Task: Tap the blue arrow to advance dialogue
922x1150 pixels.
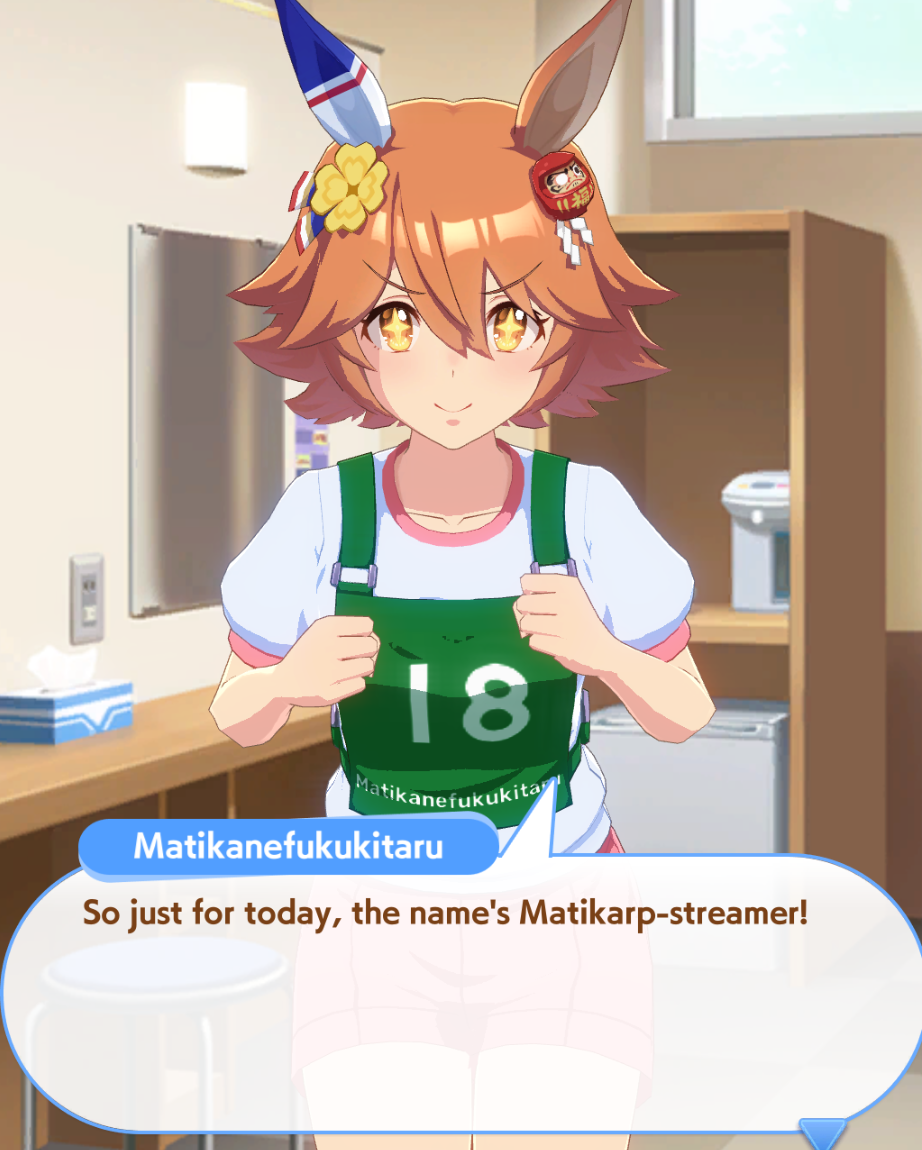Action: (x=822, y=1134)
